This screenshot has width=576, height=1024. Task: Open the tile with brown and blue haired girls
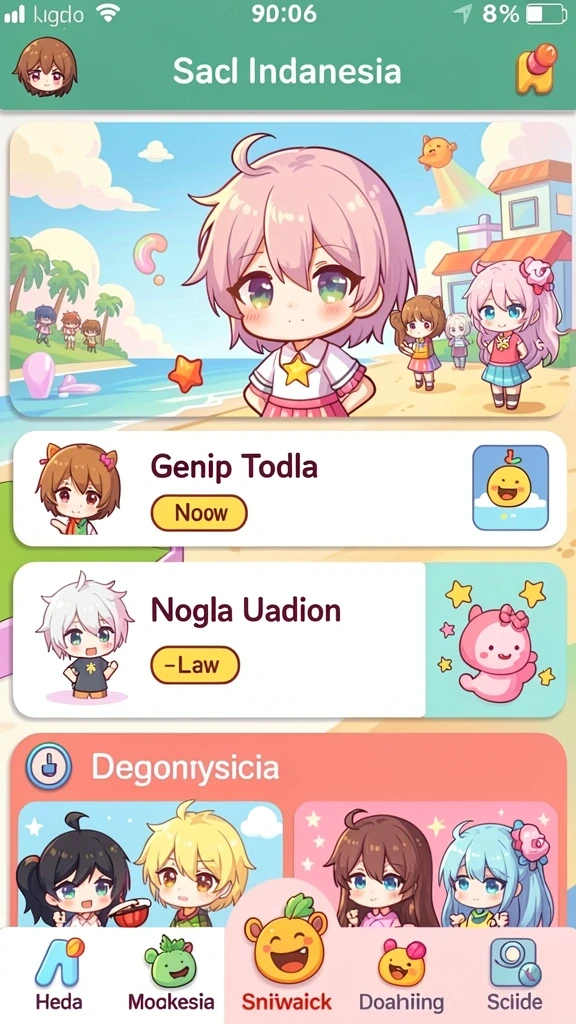[426, 864]
